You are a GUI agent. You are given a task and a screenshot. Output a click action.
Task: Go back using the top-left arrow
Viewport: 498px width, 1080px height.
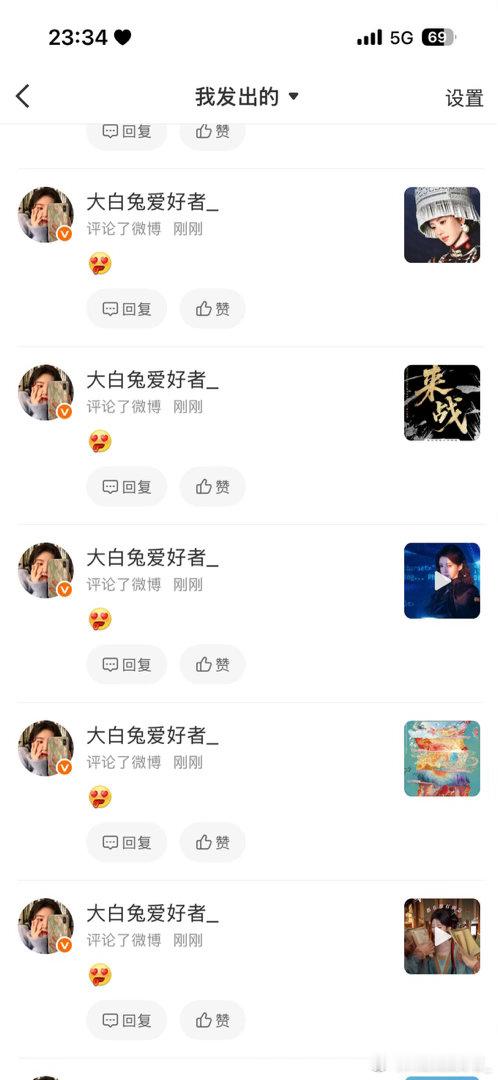pyautogui.click(x=23, y=96)
